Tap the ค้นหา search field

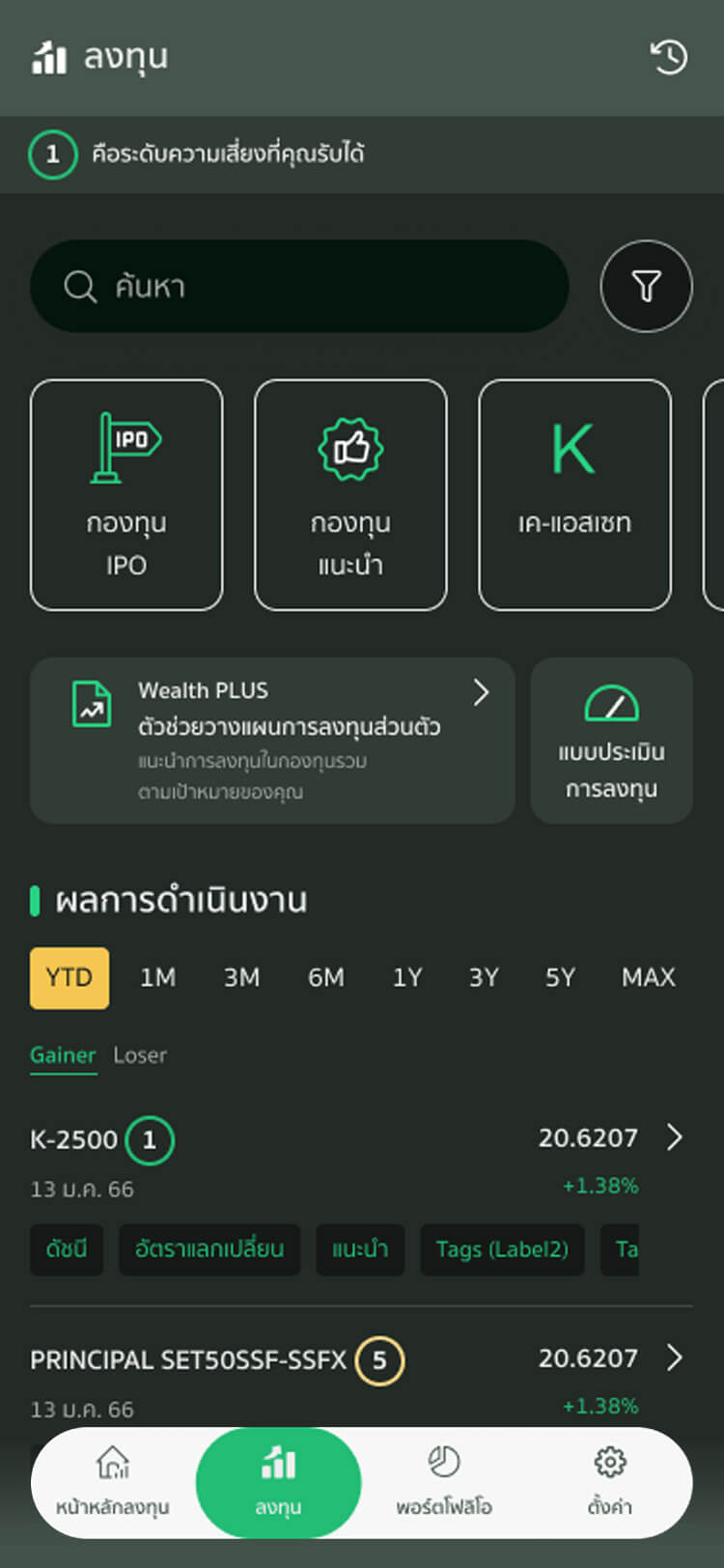299,287
